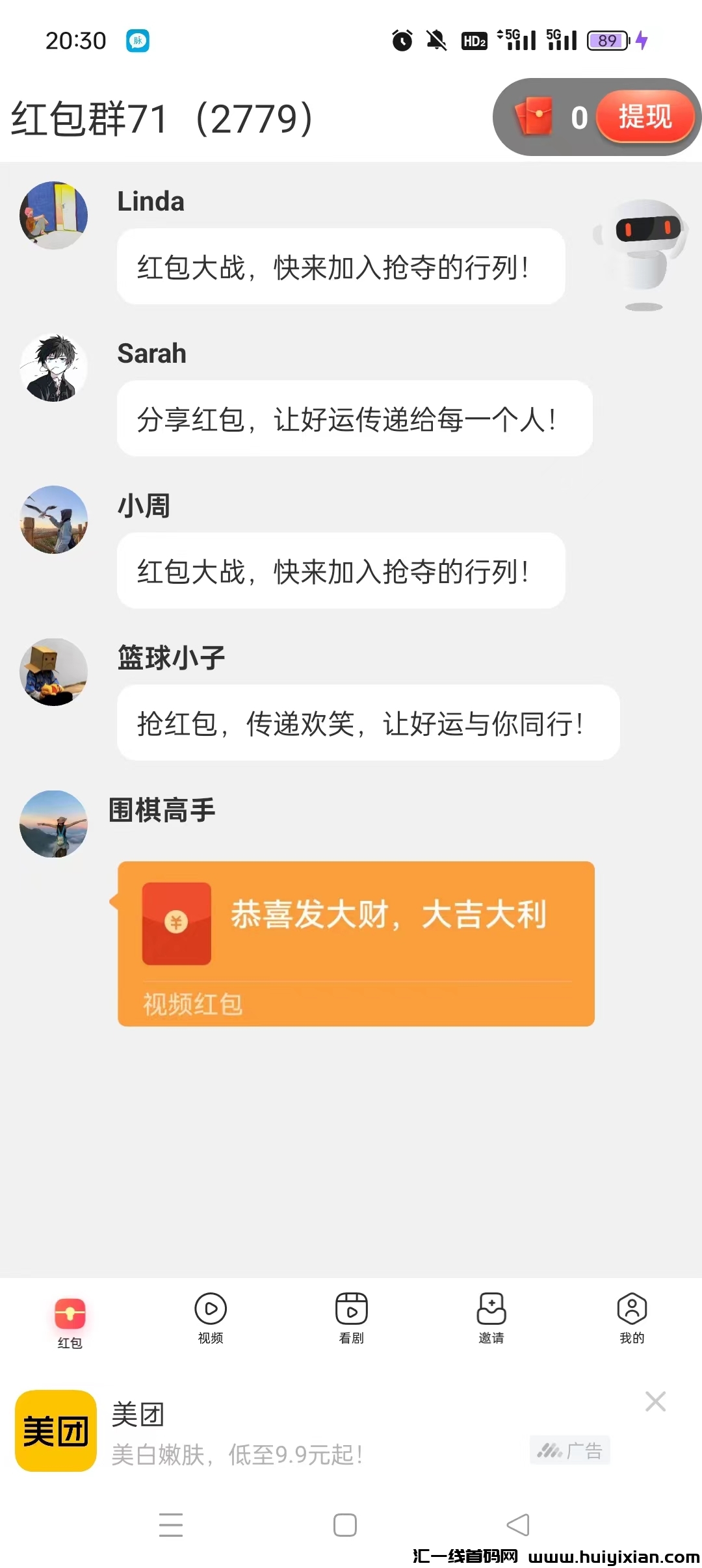Image resolution: width=702 pixels, height=1568 pixels.
Task: Open recent apps from navigation bar
Action: [x=171, y=1524]
